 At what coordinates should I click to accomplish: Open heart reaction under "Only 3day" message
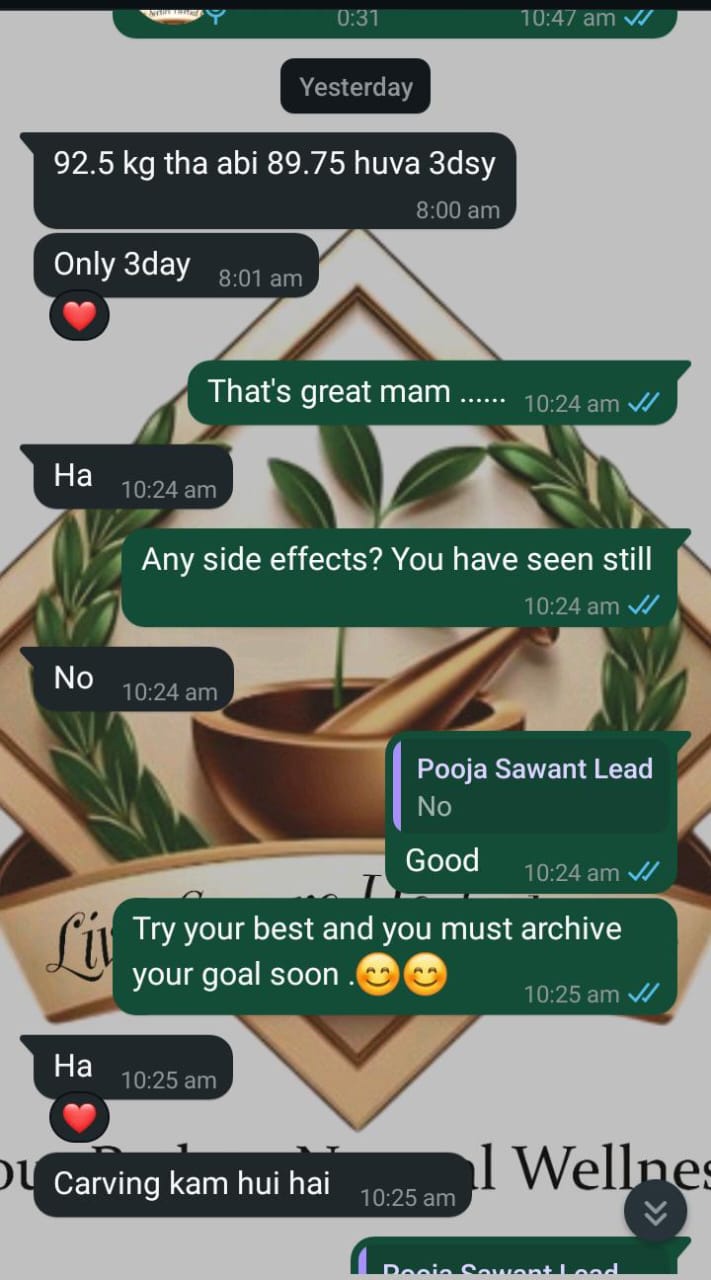[x=79, y=316]
